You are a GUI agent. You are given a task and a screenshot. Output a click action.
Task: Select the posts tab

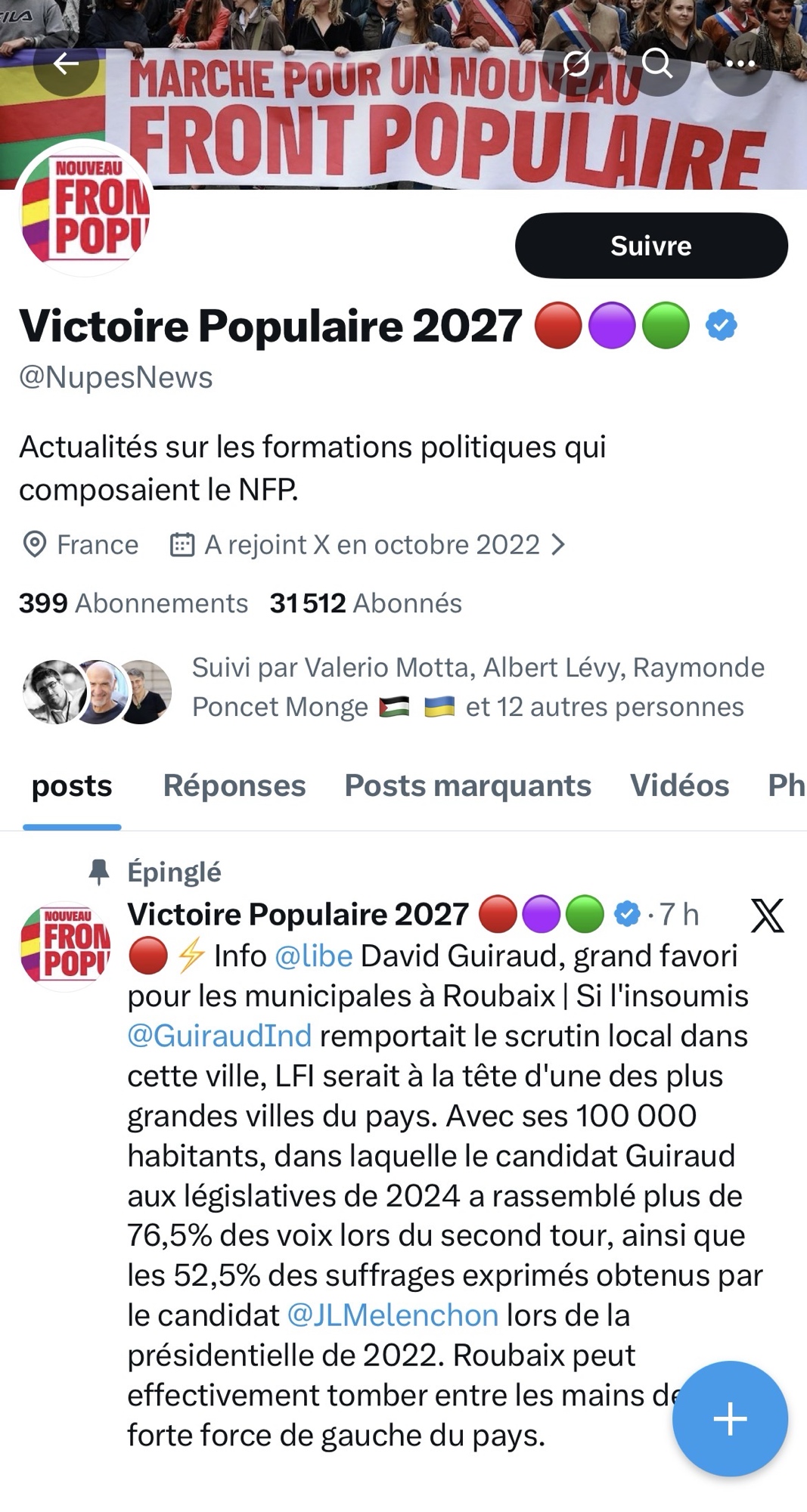click(72, 786)
